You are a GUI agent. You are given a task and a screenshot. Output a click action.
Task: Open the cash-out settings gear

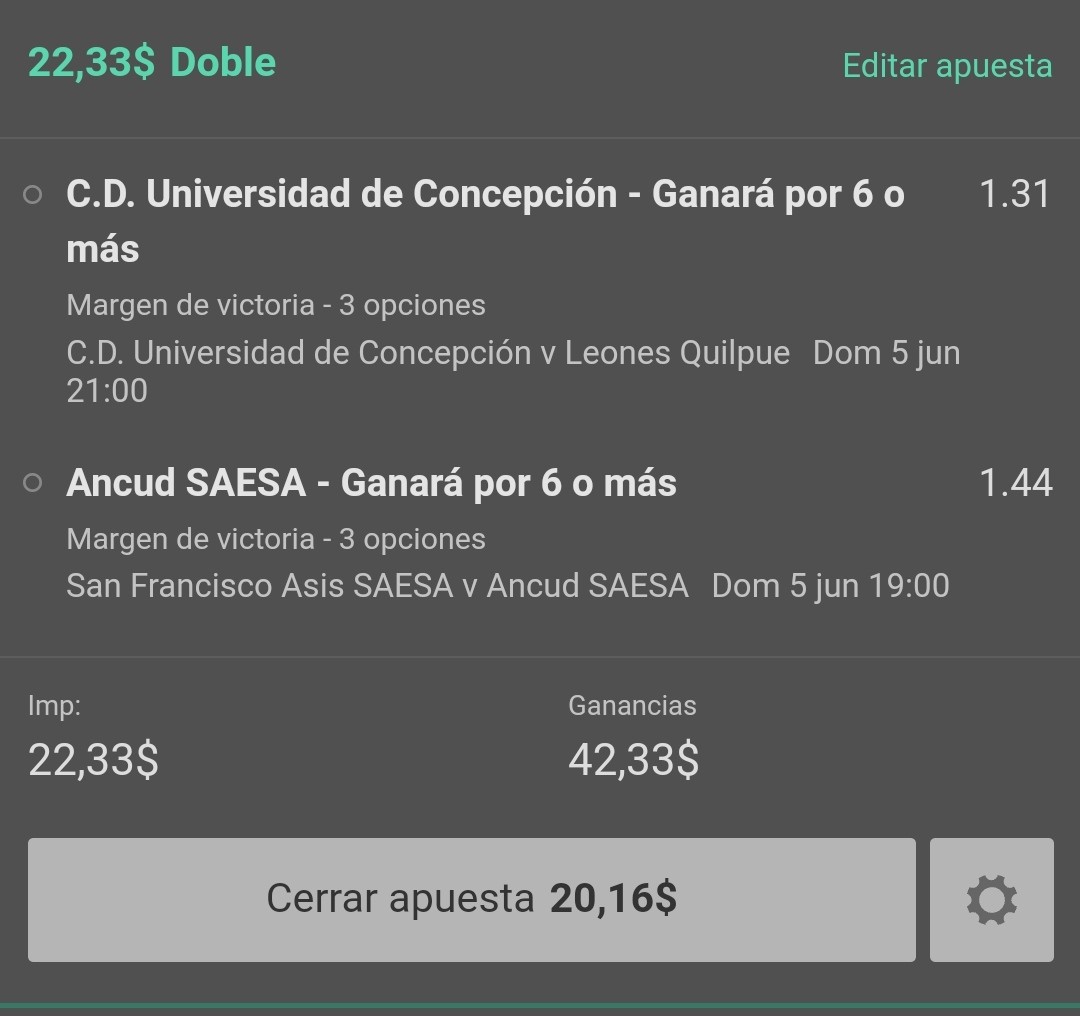point(992,900)
